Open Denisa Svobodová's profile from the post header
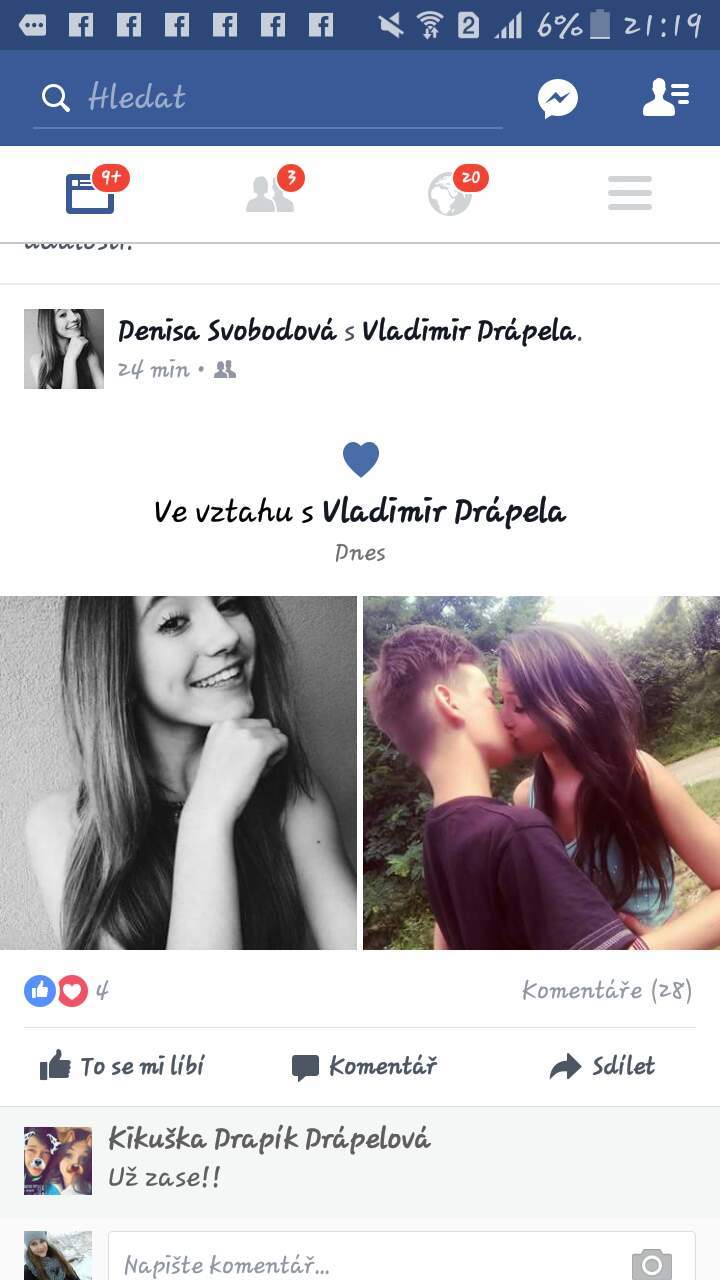The height and width of the screenshot is (1280, 720). click(227, 331)
